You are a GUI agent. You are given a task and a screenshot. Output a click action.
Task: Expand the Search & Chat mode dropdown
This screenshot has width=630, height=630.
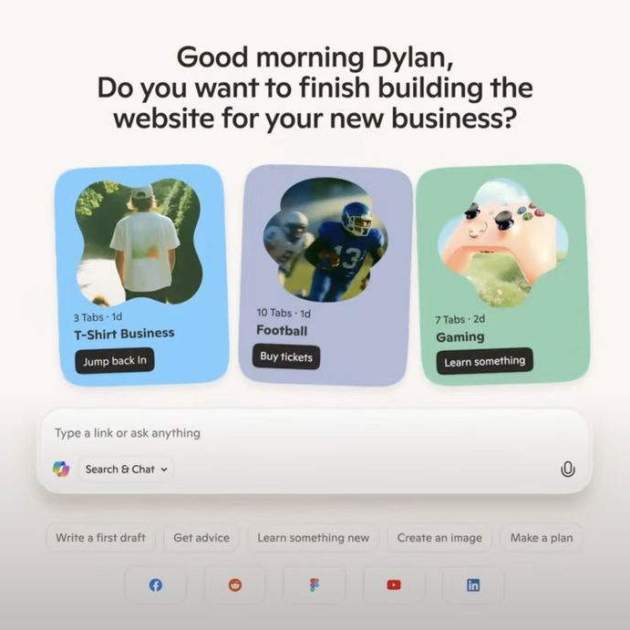tap(126, 468)
